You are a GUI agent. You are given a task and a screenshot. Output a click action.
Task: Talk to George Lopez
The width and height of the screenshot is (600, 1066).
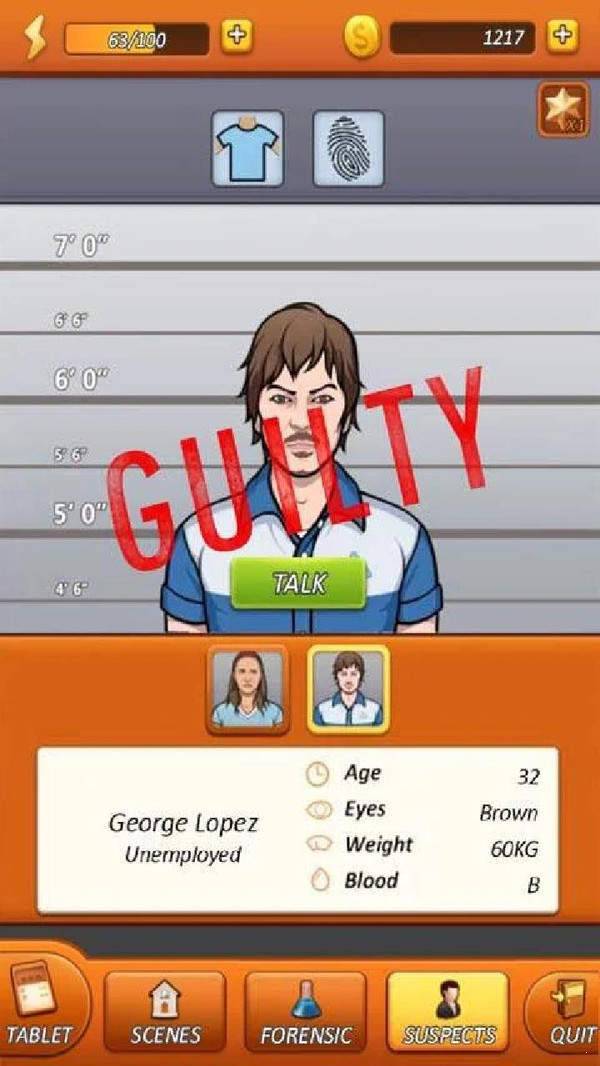pyautogui.click(x=298, y=583)
